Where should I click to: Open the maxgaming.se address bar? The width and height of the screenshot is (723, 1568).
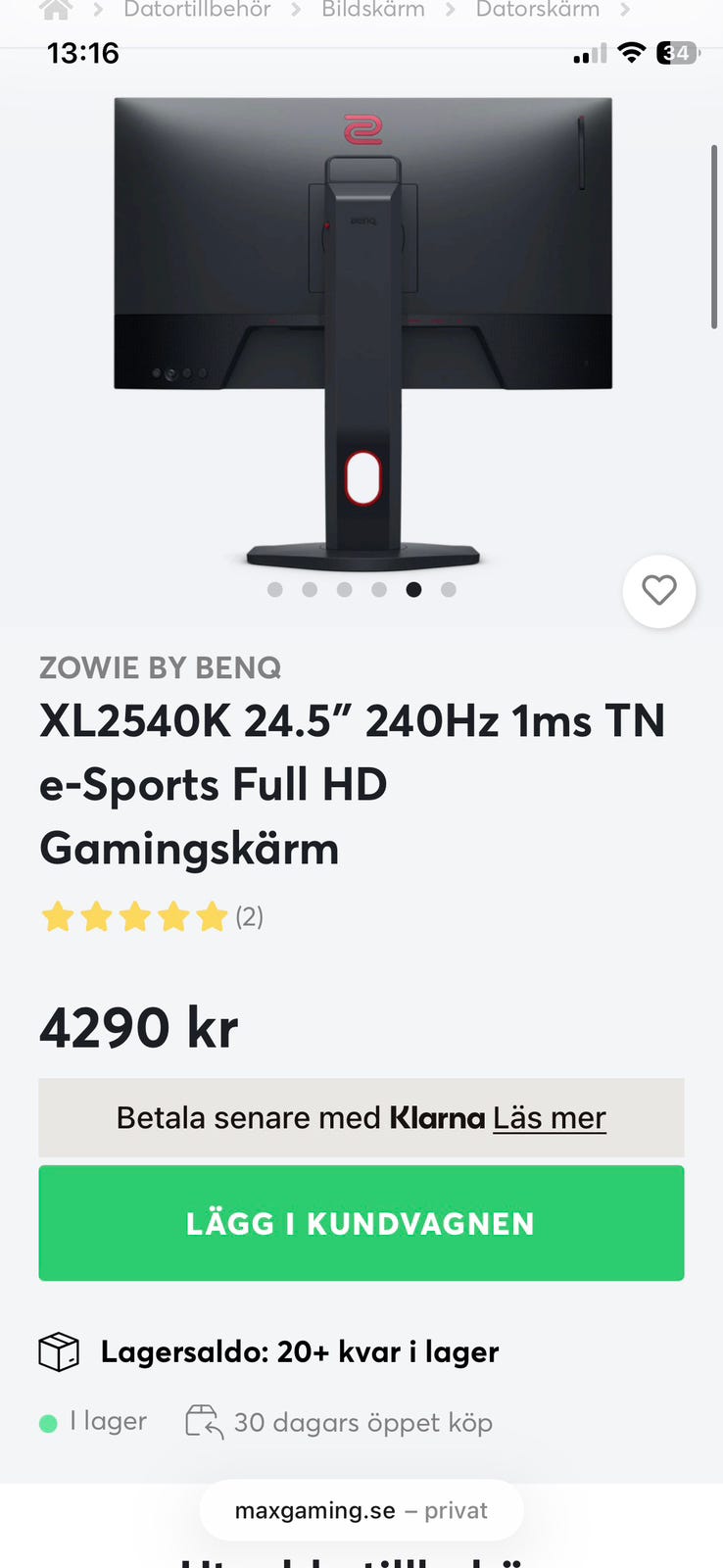[361, 1510]
